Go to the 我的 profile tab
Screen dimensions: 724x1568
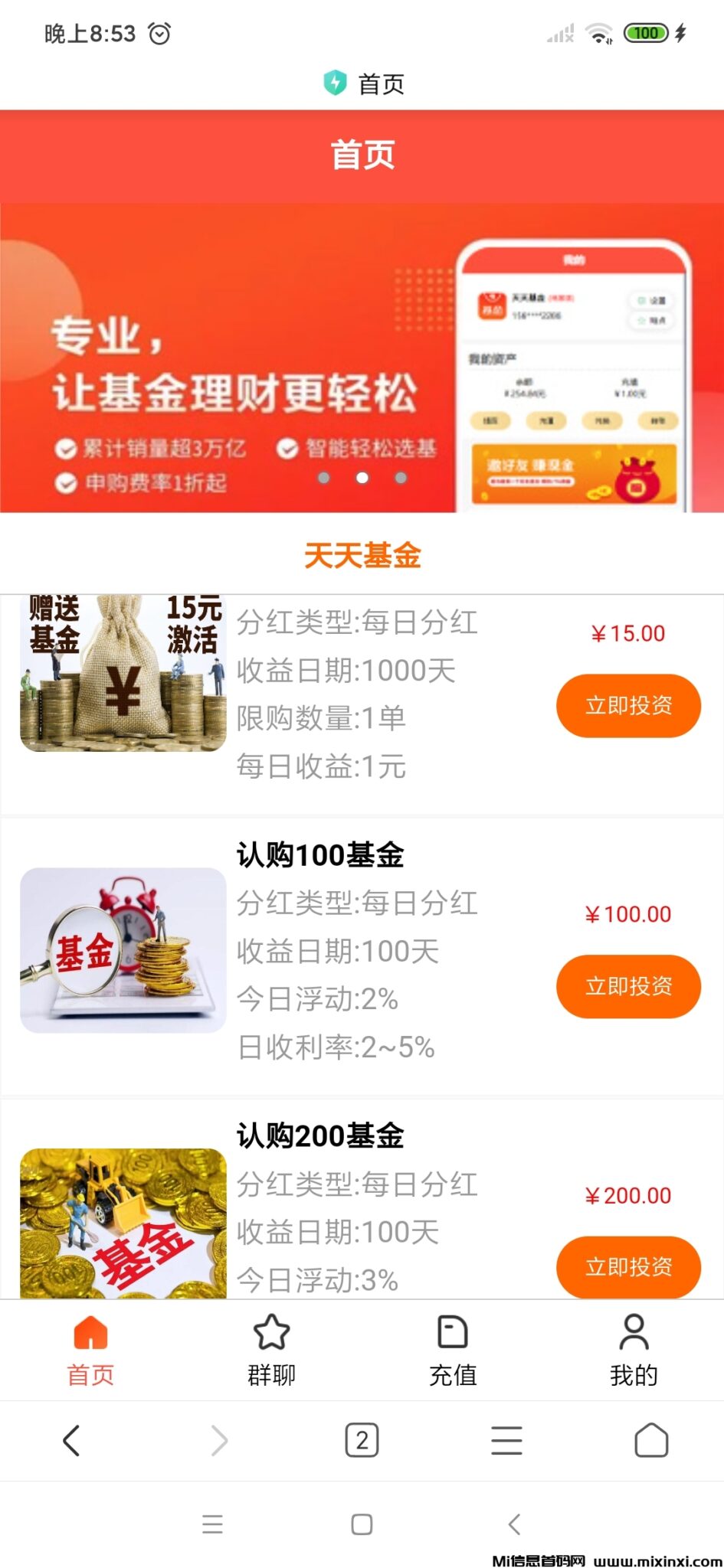[634, 1350]
